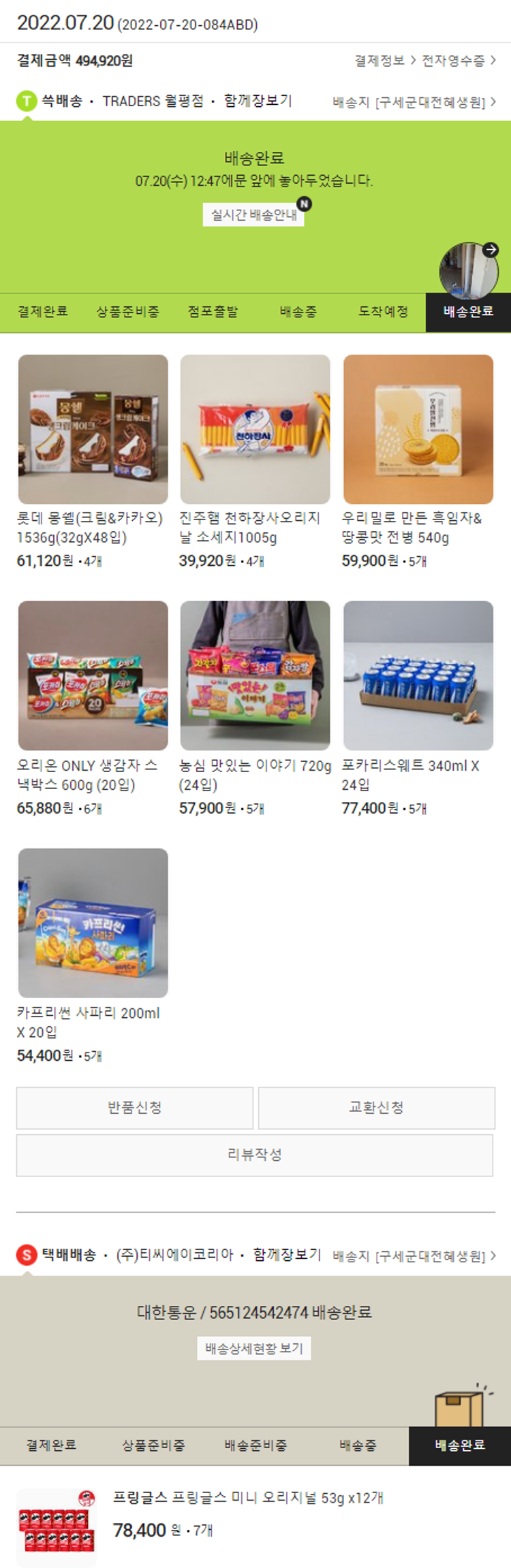Select 오리온 ONLY 생감자 스낵박스 item
511x1568 pixels.
(x=93, y=676)
